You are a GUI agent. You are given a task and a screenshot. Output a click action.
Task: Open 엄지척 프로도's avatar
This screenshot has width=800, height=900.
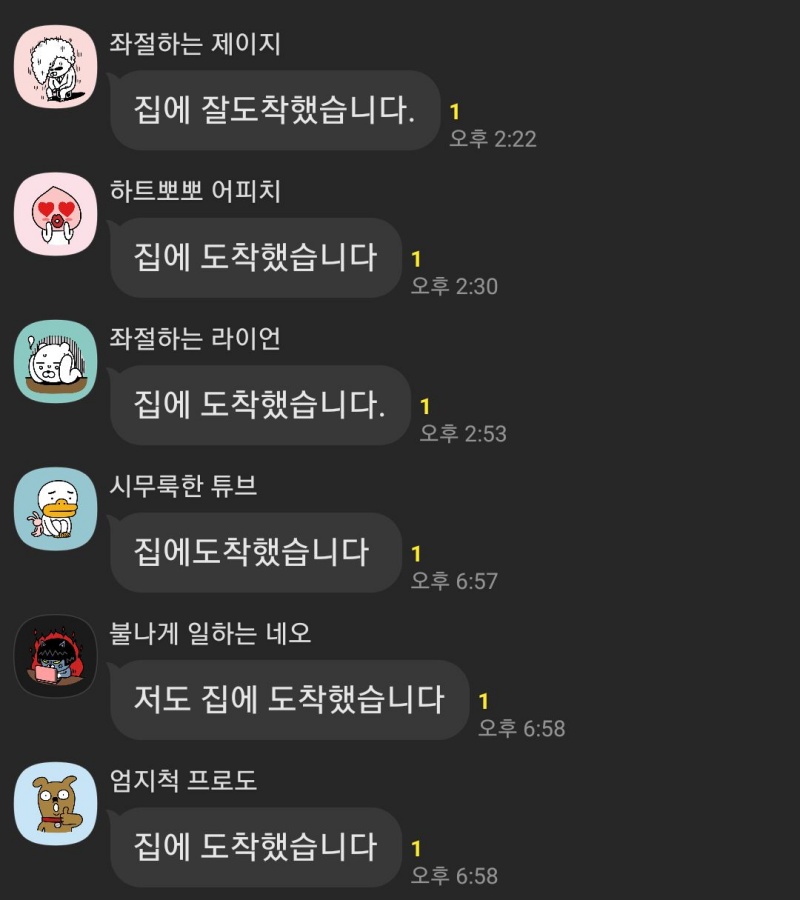[56, 803]
